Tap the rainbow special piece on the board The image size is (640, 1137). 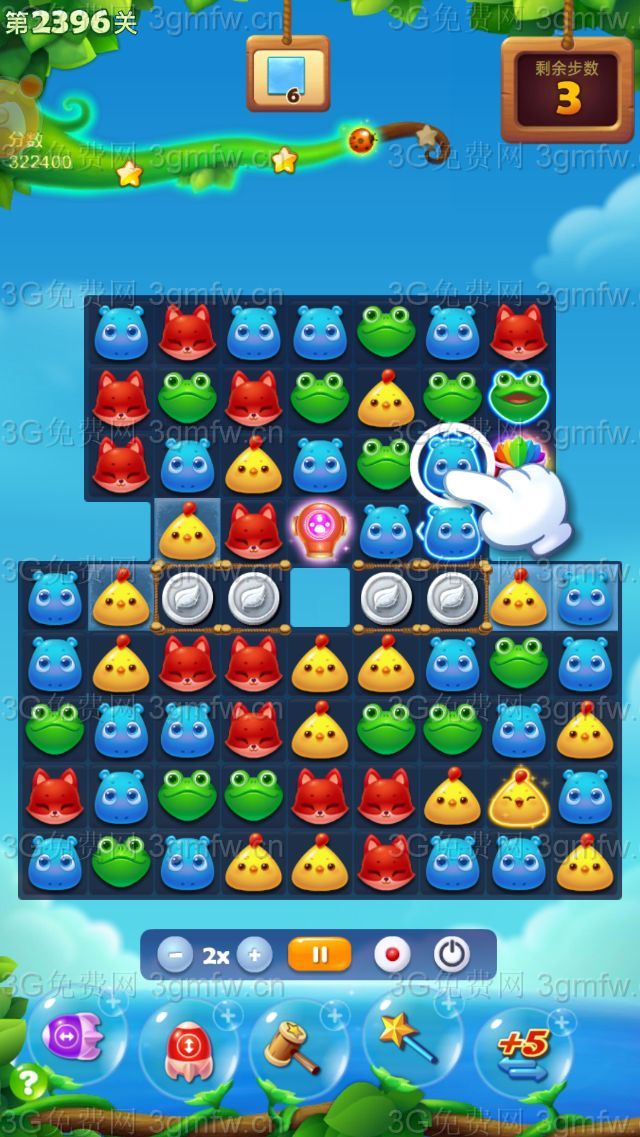(x=519, y=457)
